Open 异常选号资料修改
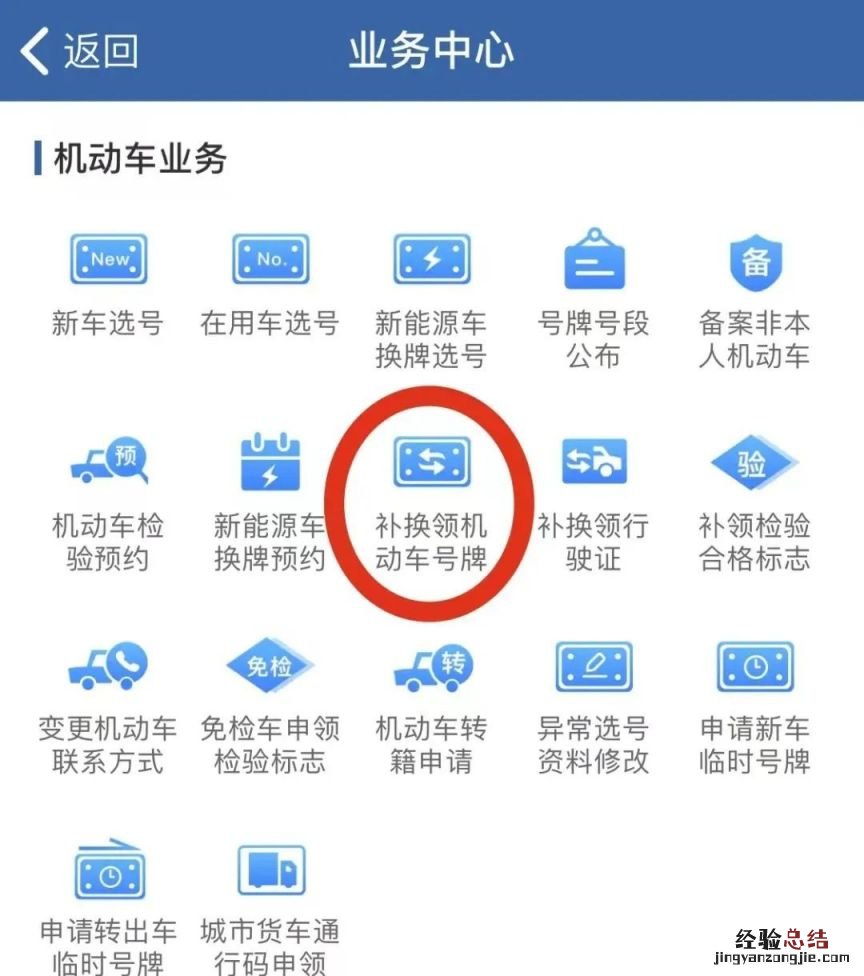Viewport: 864px width, 976px height. pos(594,667)
